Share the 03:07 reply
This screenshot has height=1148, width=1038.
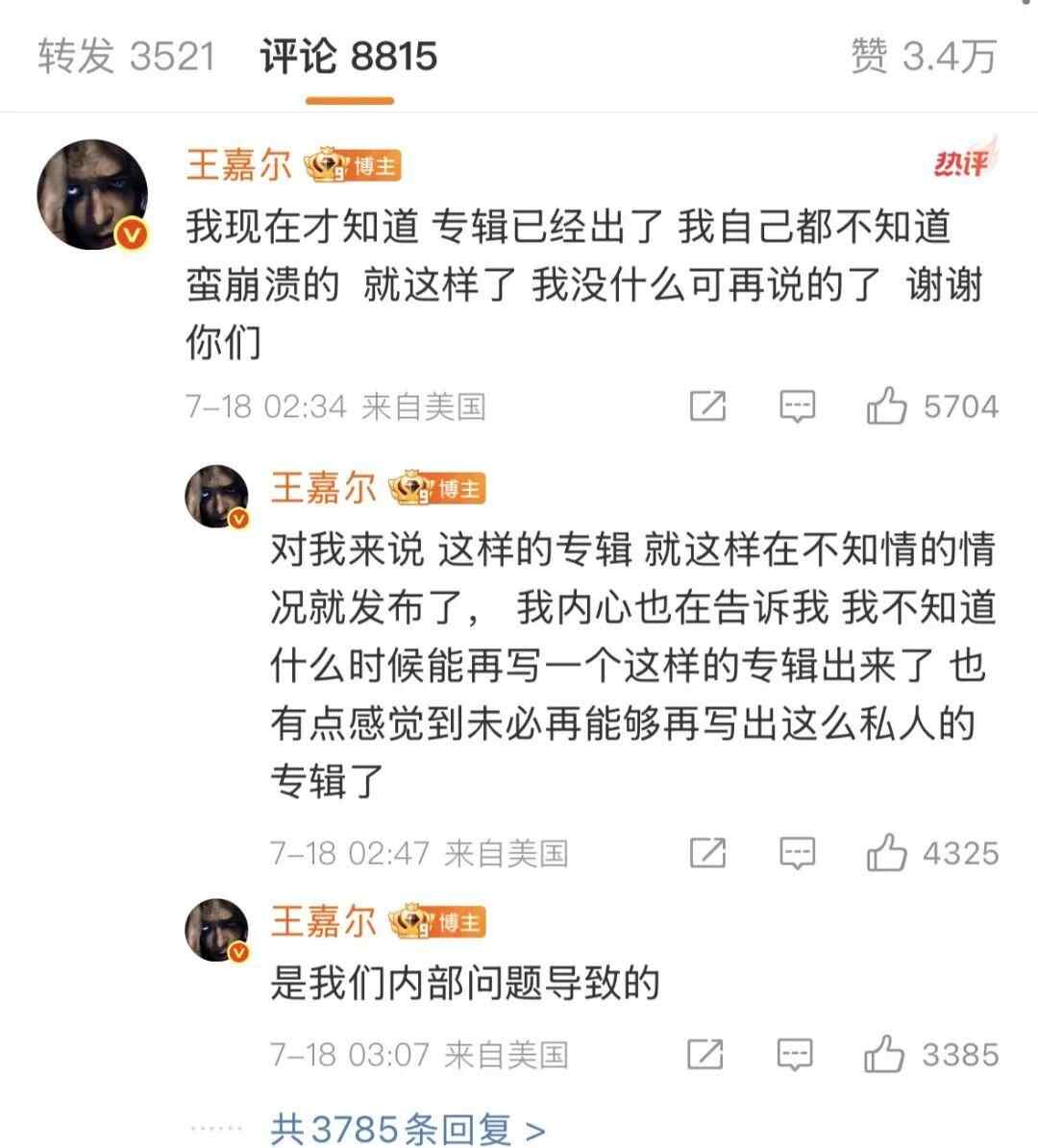[x=705, y=1055]
